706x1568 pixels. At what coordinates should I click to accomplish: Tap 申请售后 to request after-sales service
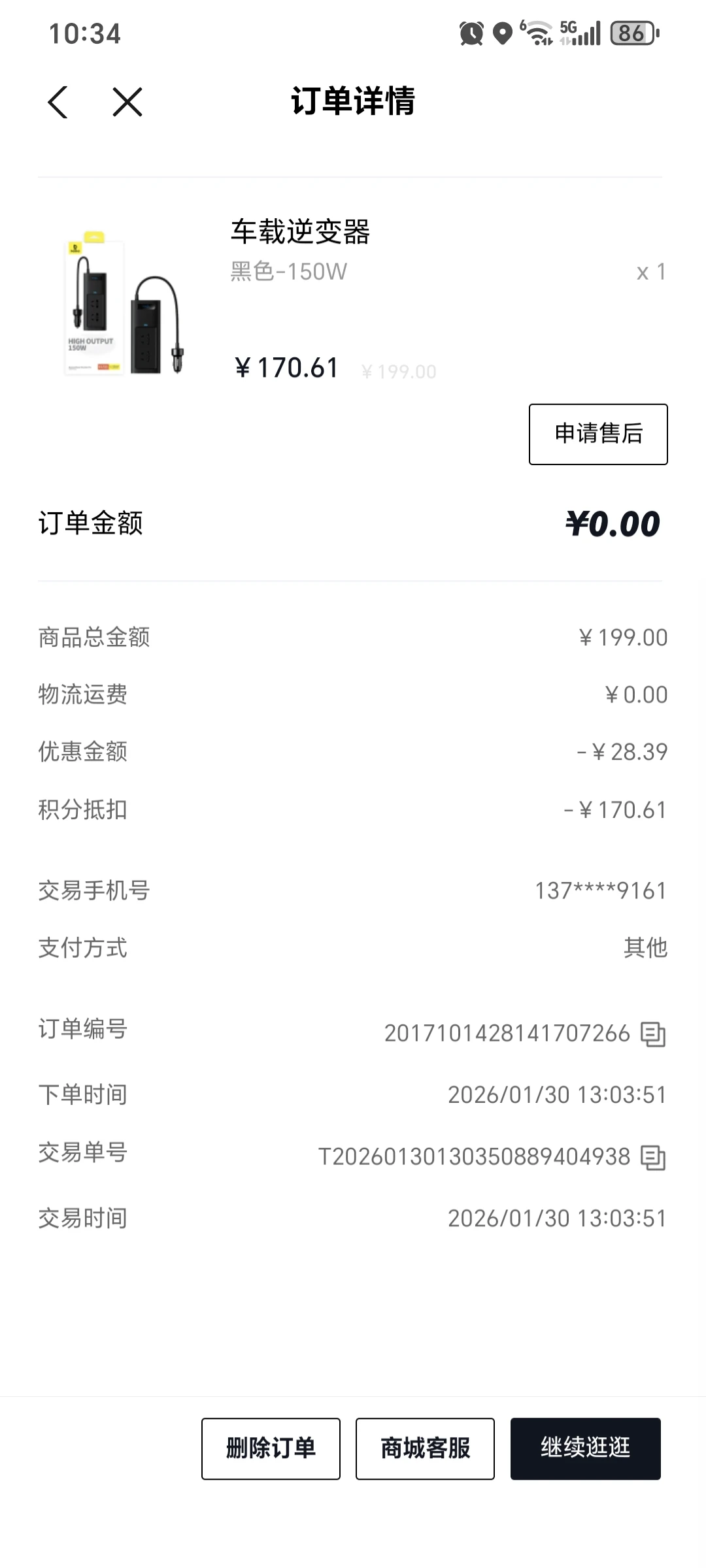(598, 434)
